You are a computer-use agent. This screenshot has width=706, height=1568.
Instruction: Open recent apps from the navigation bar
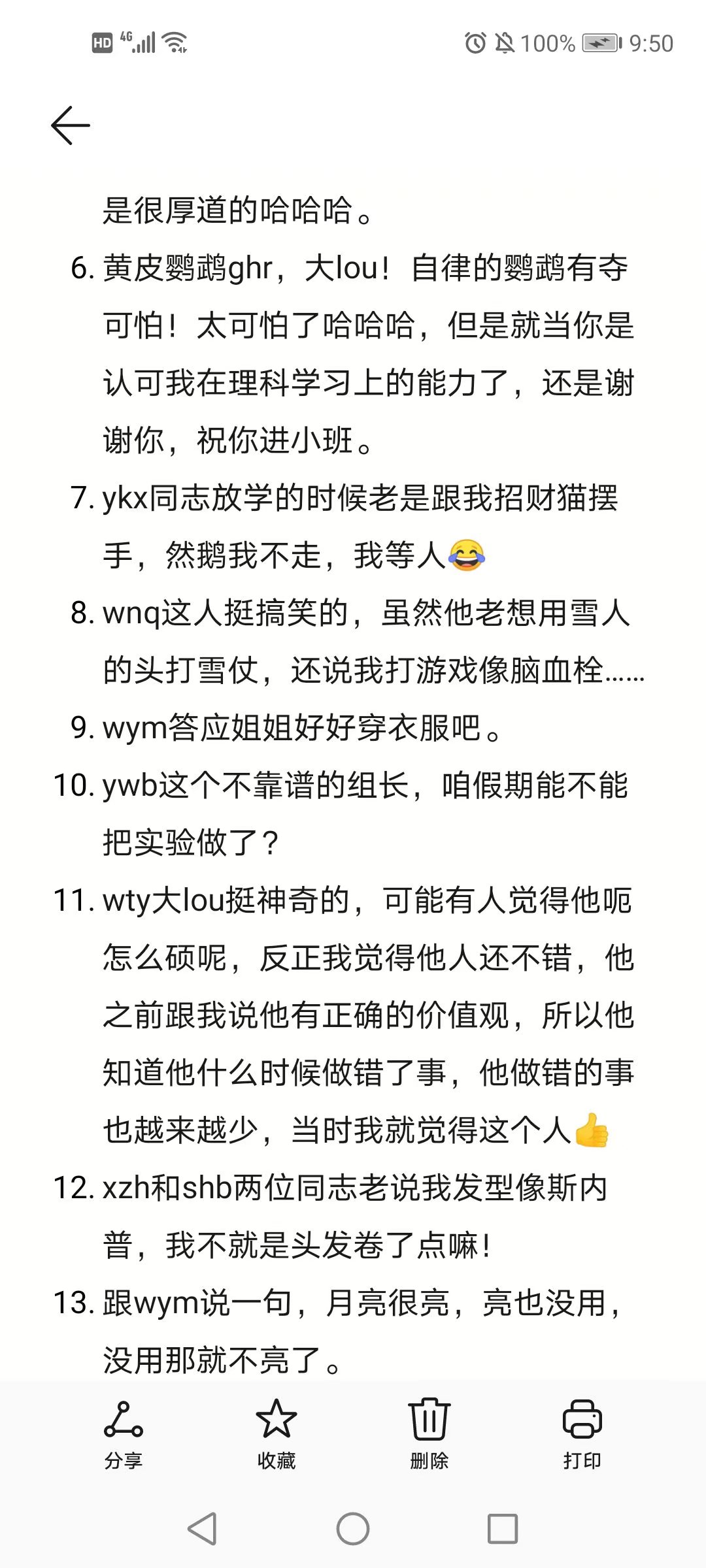tap(502, 1529)
